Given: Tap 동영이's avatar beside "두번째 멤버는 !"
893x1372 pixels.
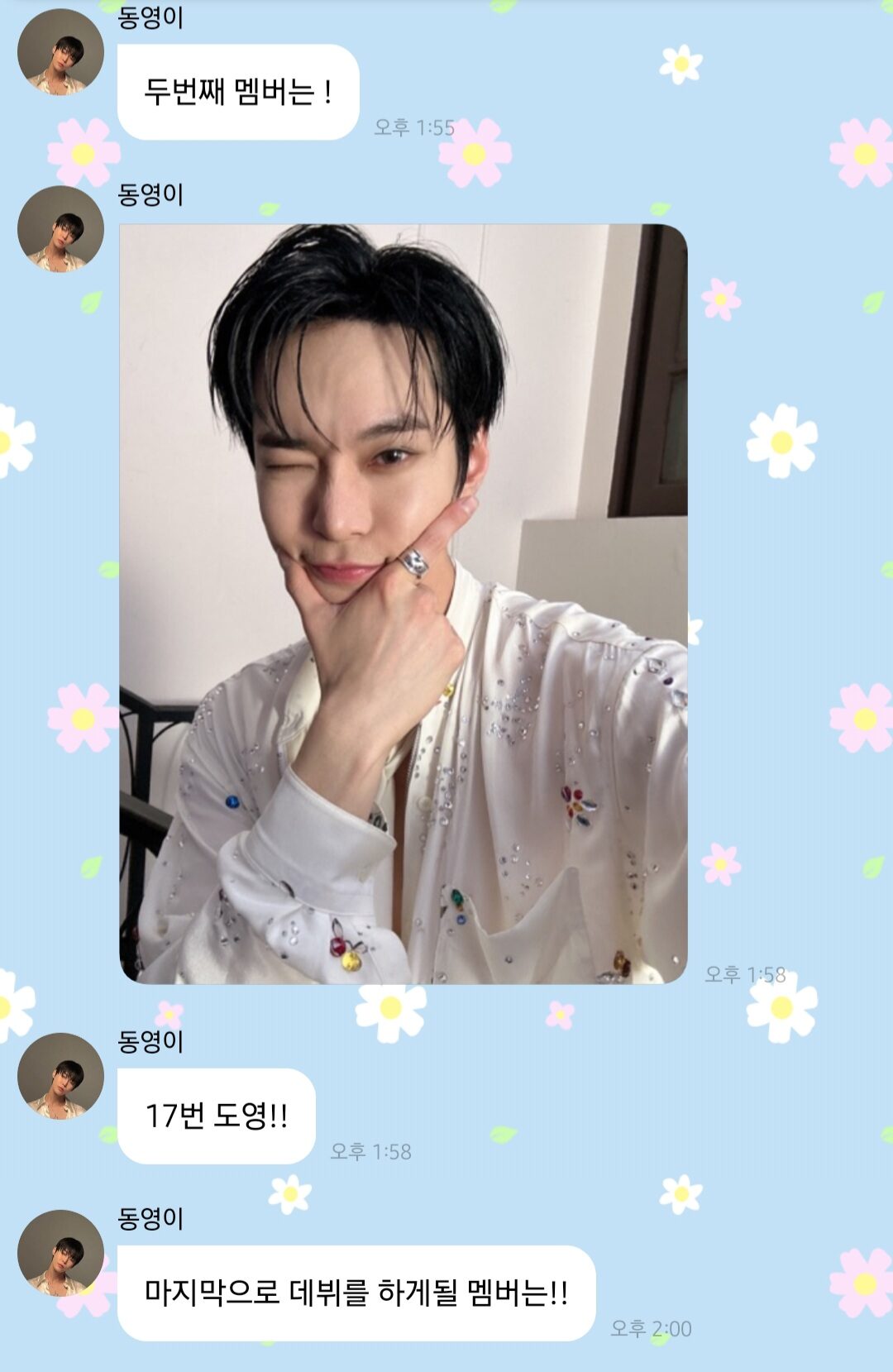Looking at the screenshot, I should click(60, 52).
